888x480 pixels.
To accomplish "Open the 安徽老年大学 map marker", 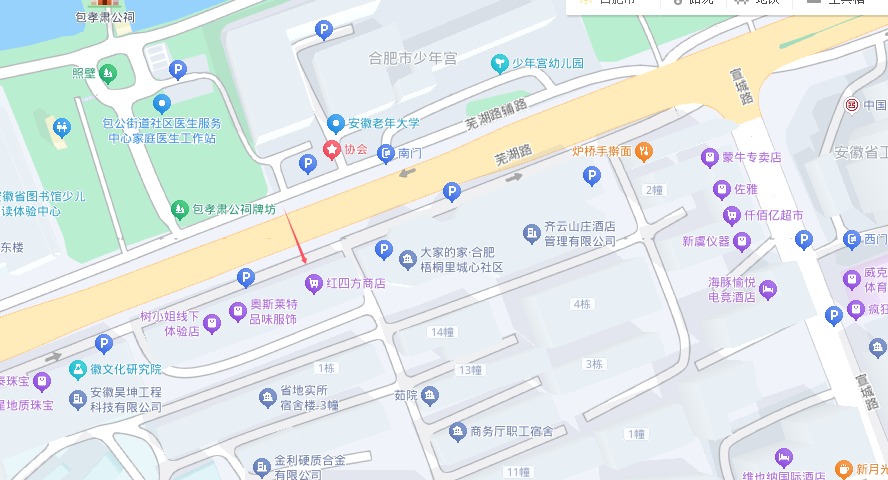I will point(336,123).
